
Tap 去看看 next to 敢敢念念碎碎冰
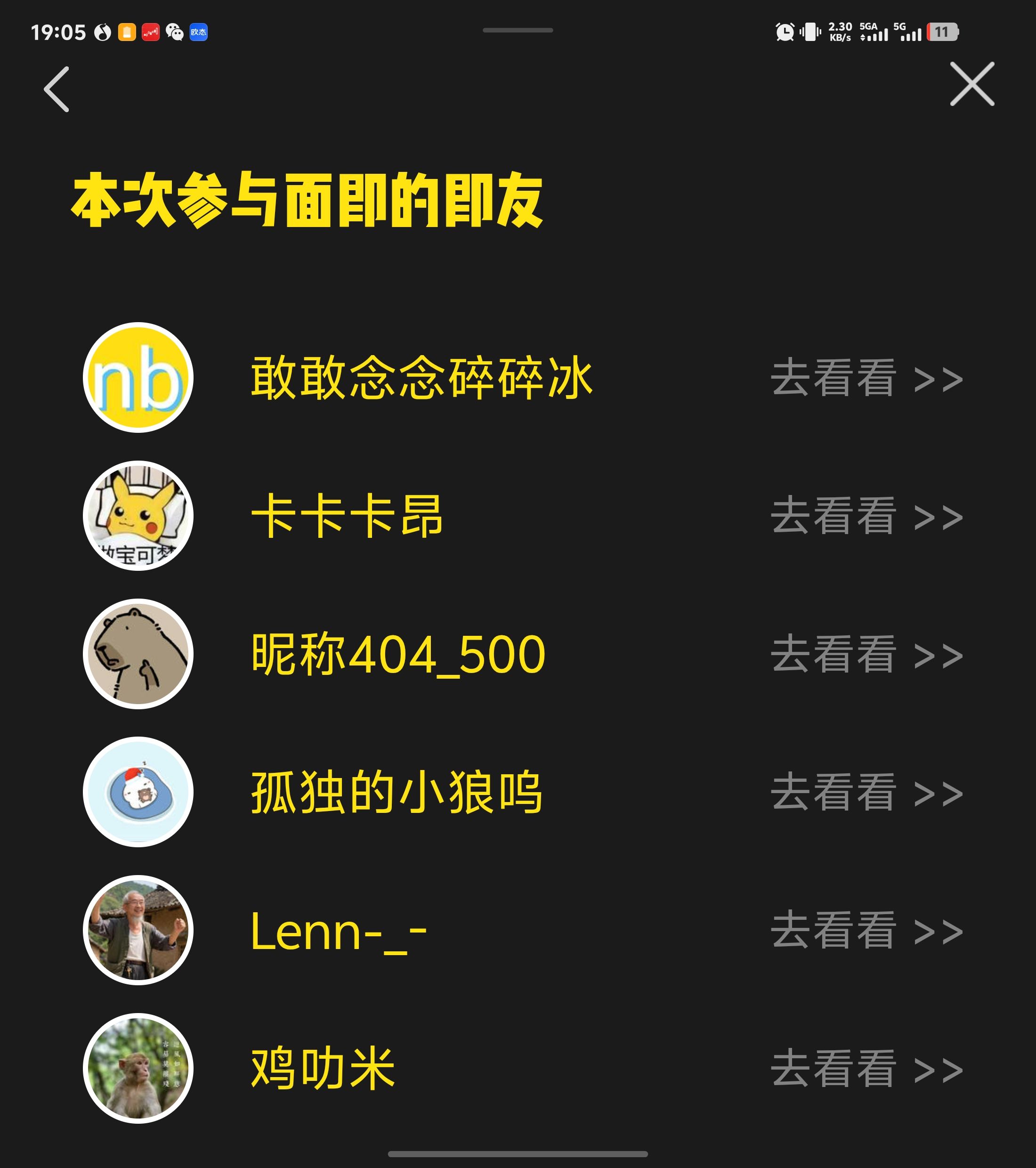866,378
